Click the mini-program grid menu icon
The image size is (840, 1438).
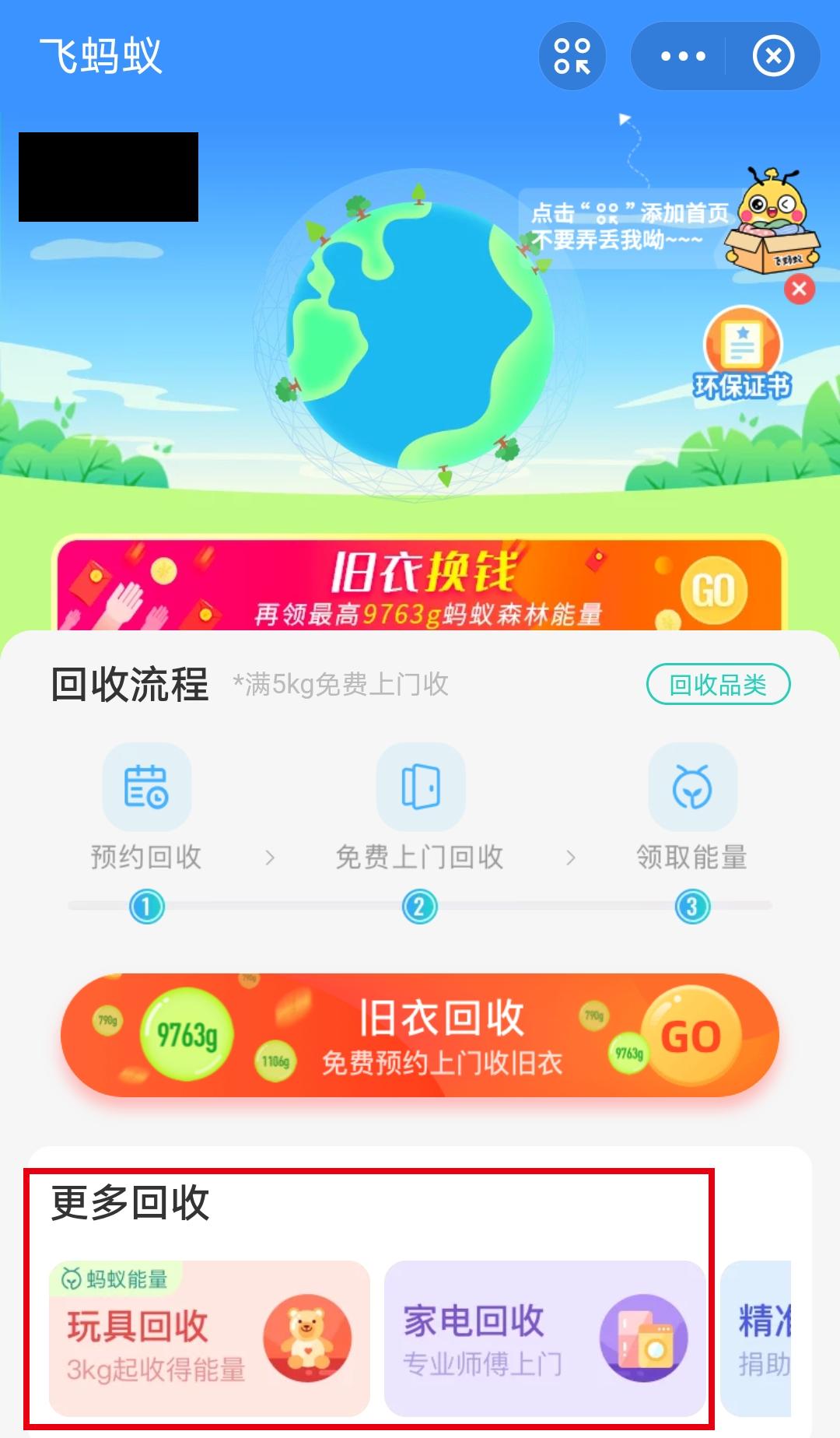tap(572, 57)
